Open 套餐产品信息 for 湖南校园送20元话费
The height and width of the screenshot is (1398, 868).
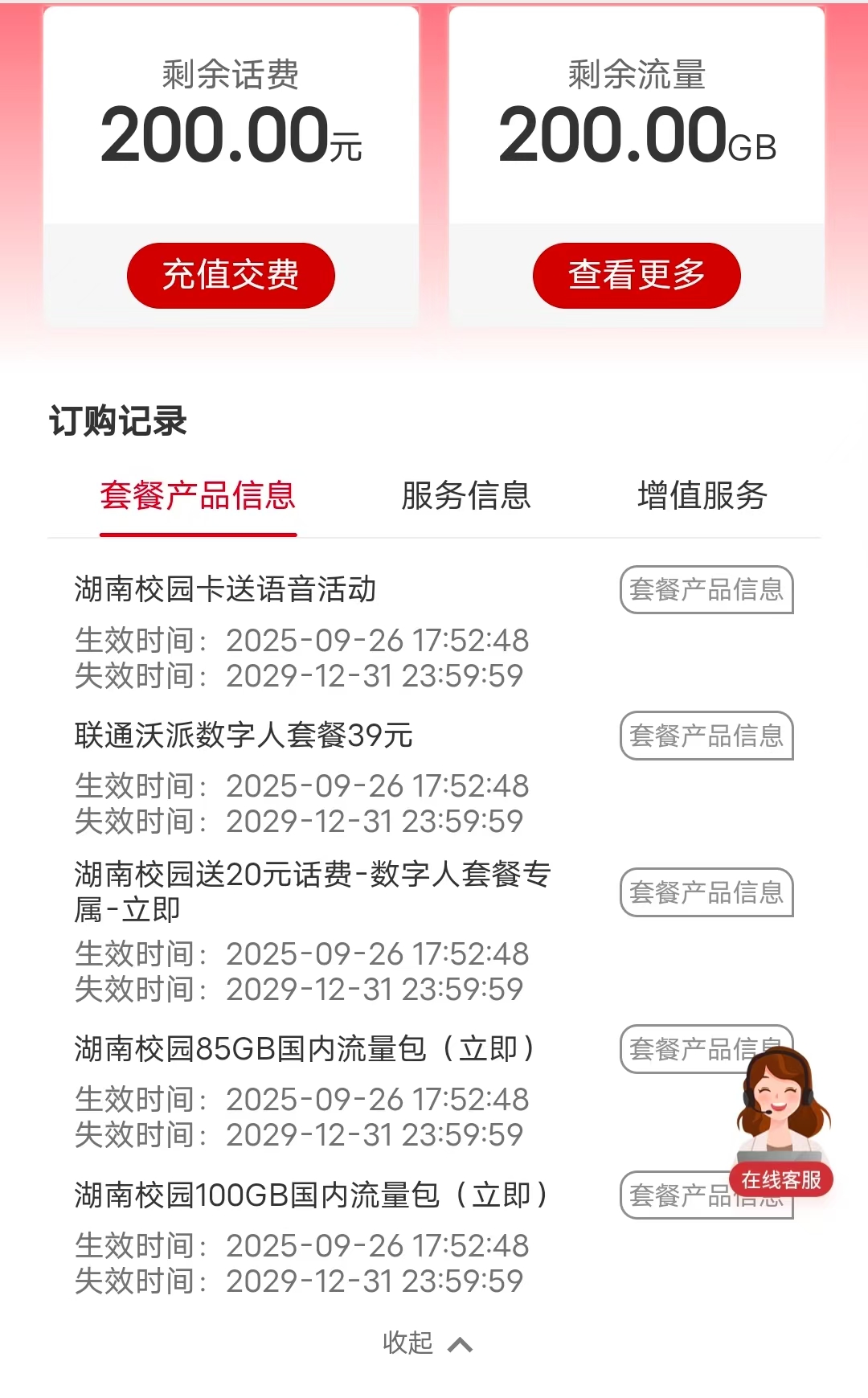coord(706,892)
